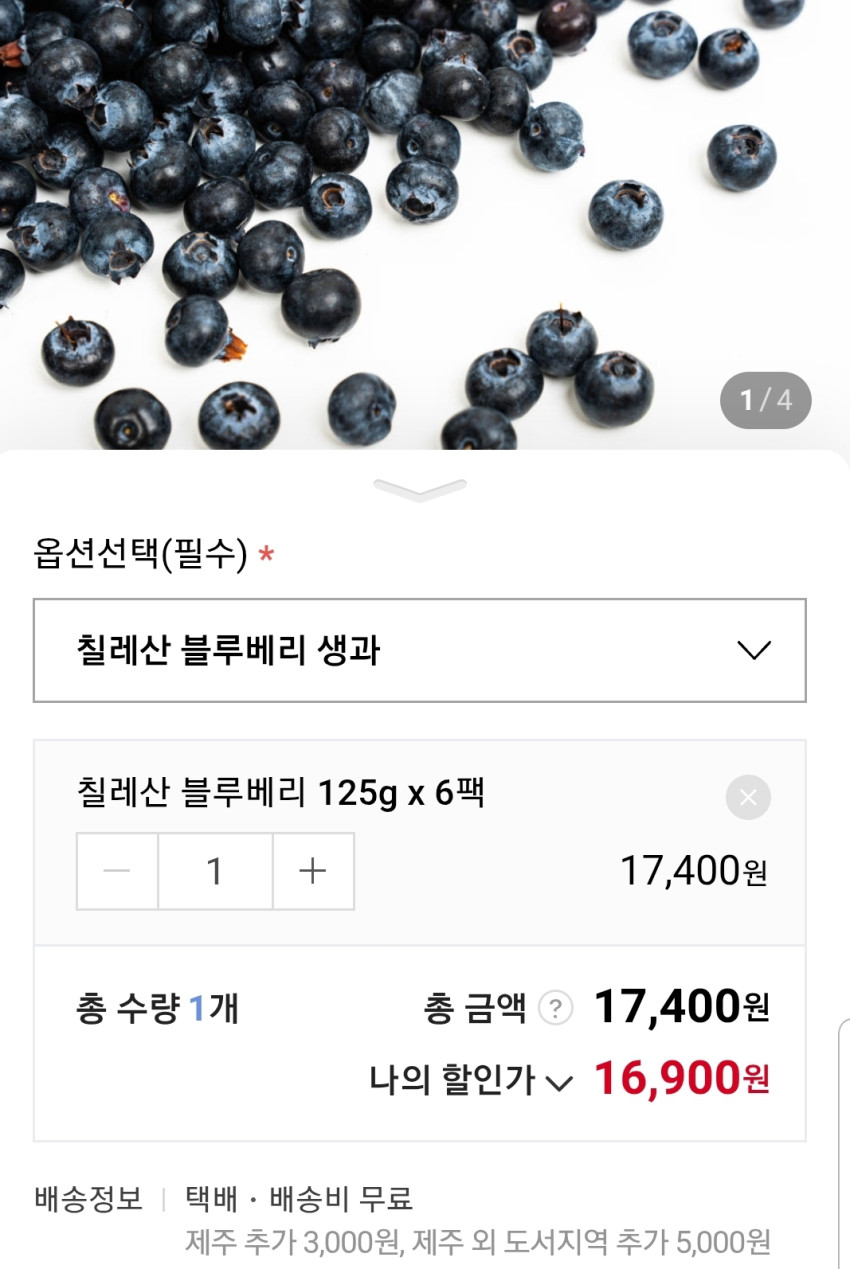Open the 총 금액 help question mark
Image resolution: width=850 pixels, height=1269 pixels.
[555, 1008]
